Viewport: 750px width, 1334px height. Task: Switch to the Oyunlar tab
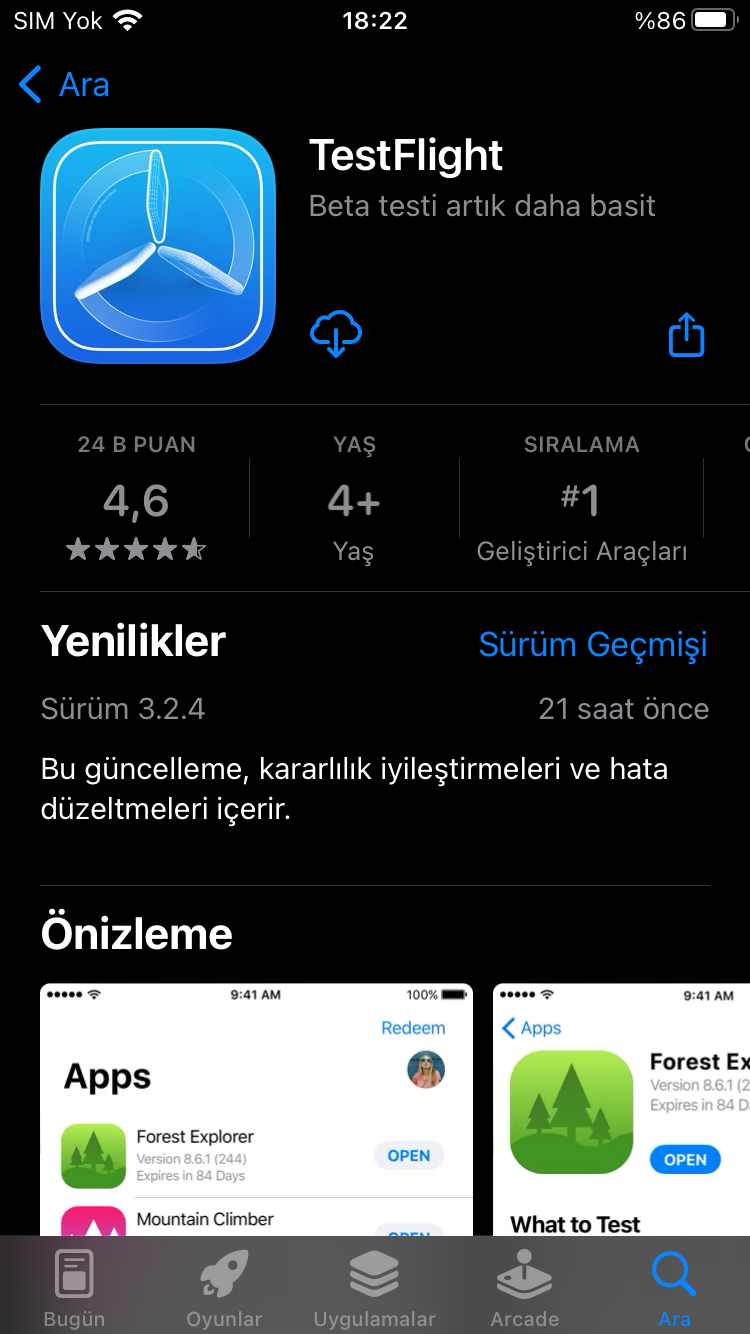[x=224, y=1288]
